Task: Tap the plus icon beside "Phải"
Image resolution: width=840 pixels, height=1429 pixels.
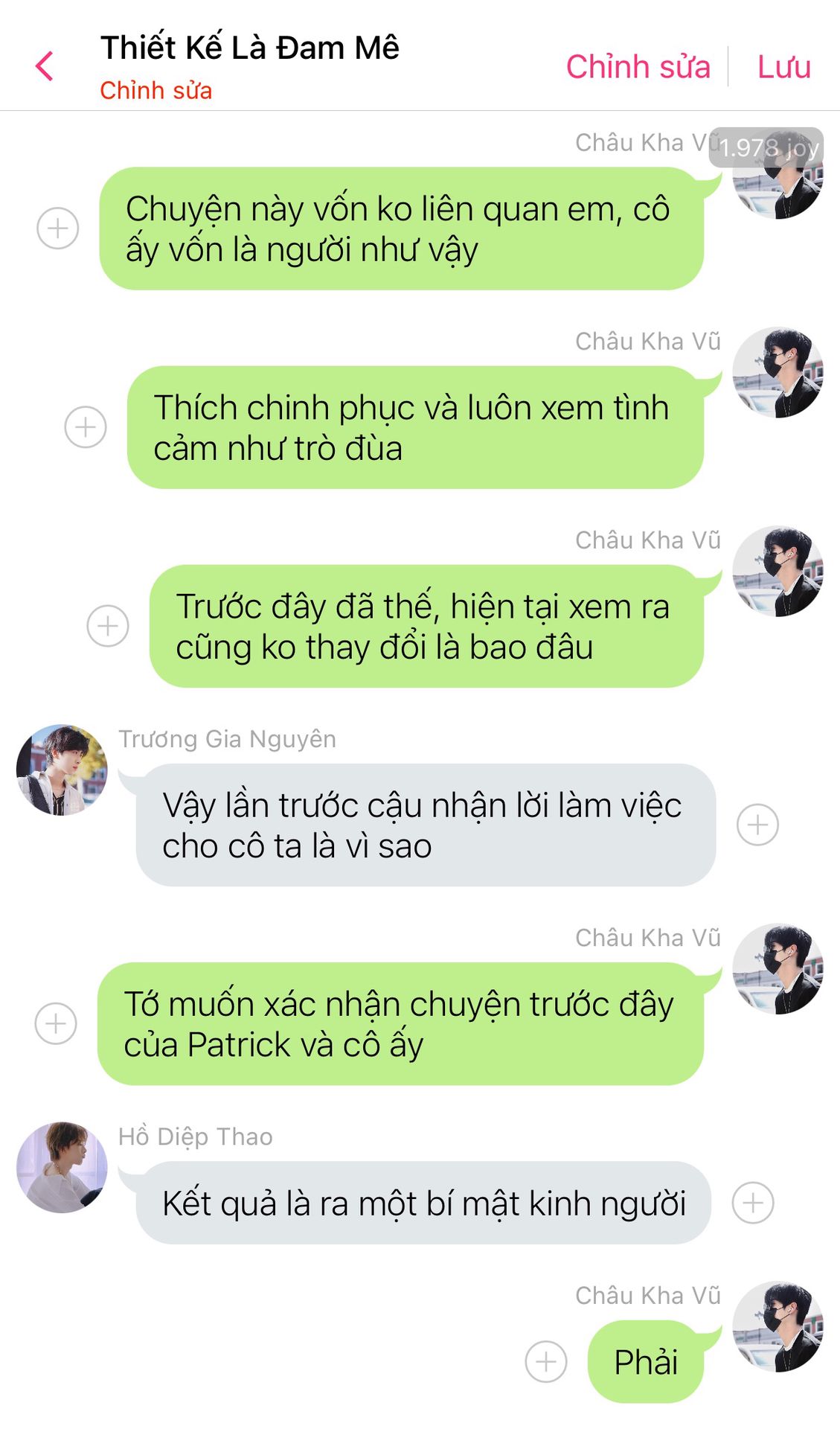Action: [x=546, y=1361]
